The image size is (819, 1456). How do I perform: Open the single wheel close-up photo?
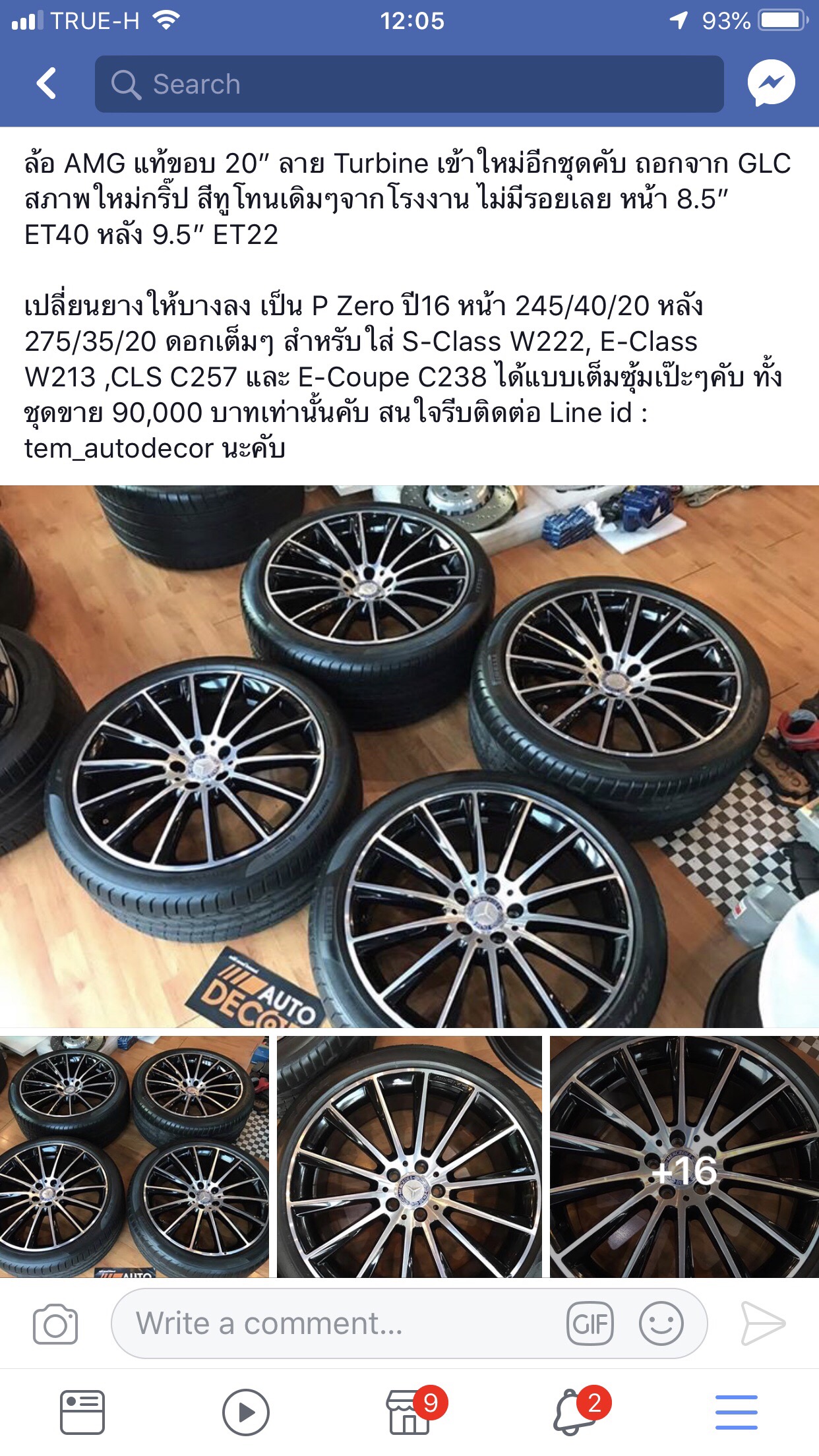409,1156
